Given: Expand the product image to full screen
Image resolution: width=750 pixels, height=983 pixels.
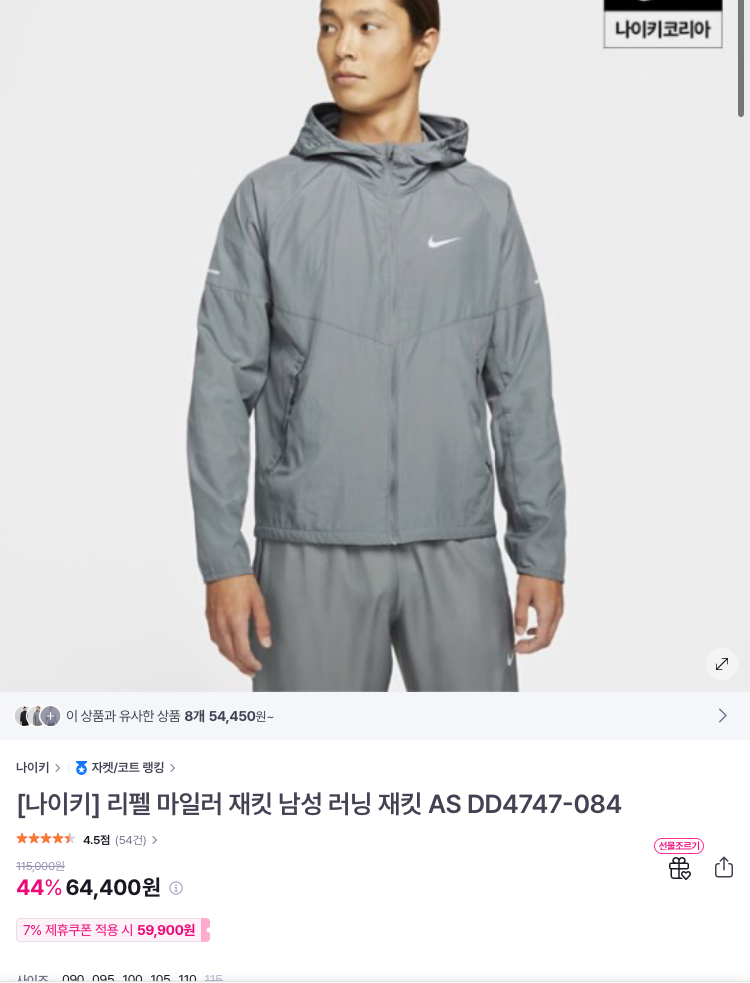Looking at the screenshot, I should tap(721, 664).
